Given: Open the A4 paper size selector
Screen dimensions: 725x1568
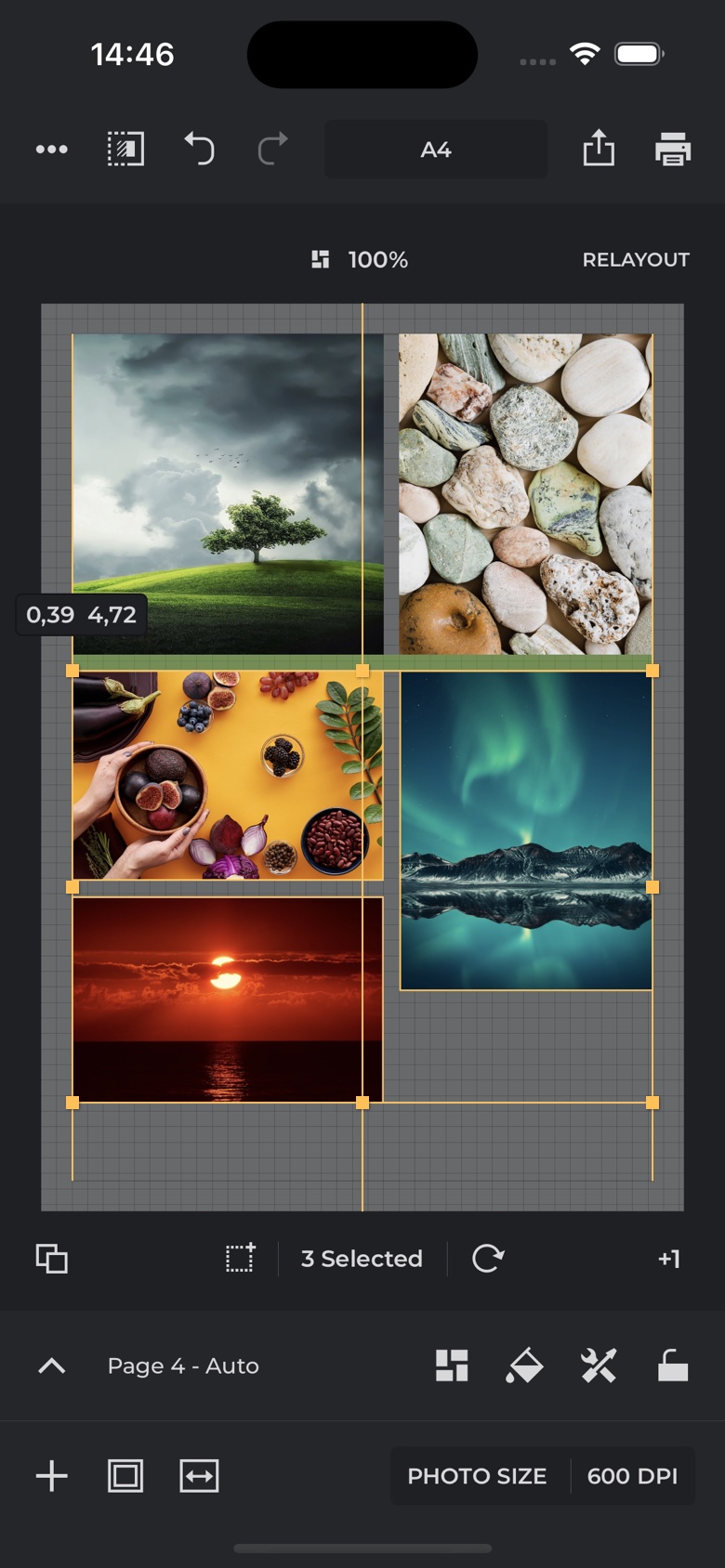Looking at the screenshot, I should click(x=436, y=150).
